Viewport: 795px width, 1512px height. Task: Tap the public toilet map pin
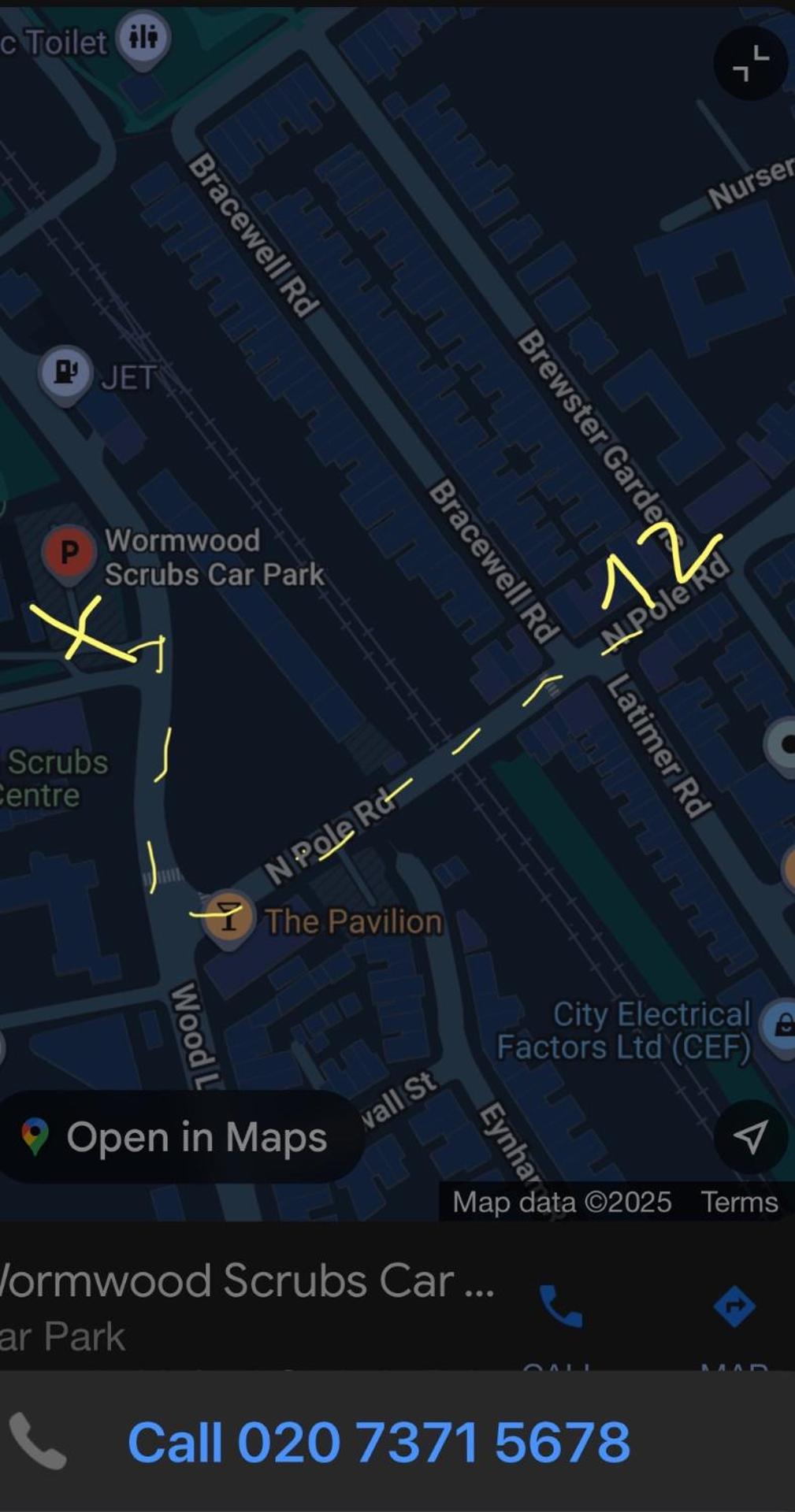tap(143, 38)
